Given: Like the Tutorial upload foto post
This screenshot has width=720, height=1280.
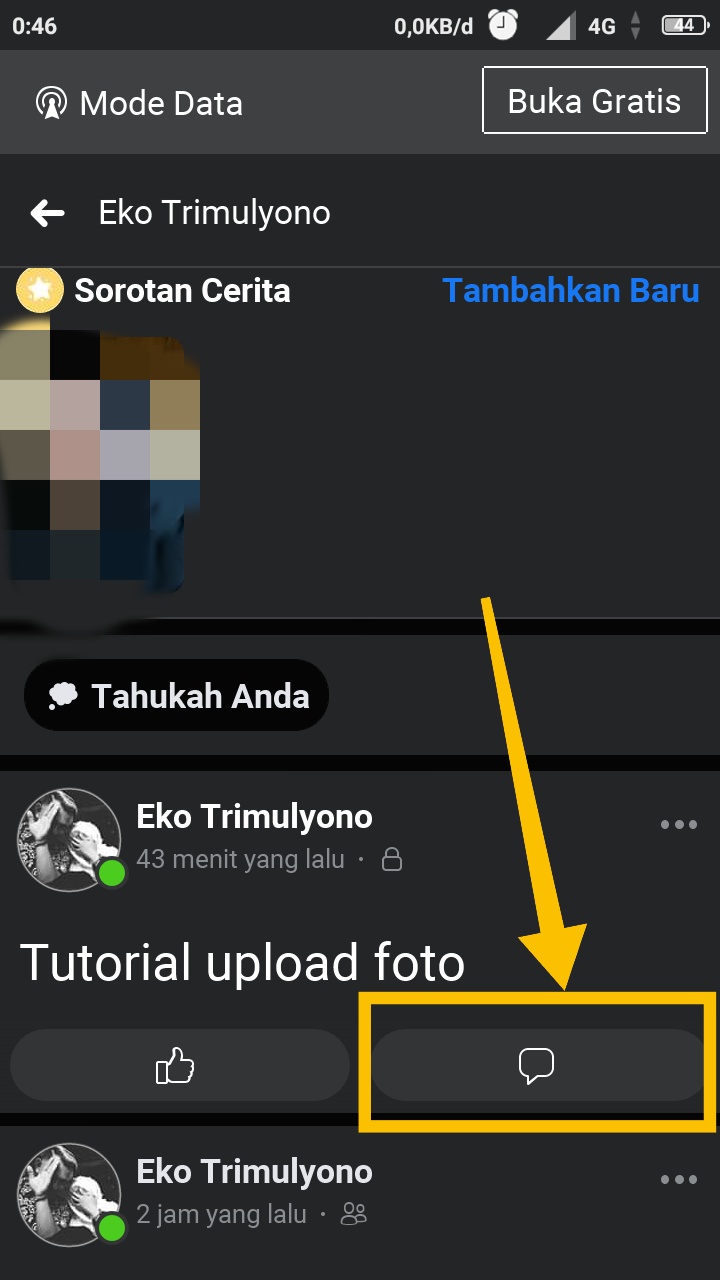Looking at the screenshot, I should click(178, 1066).
